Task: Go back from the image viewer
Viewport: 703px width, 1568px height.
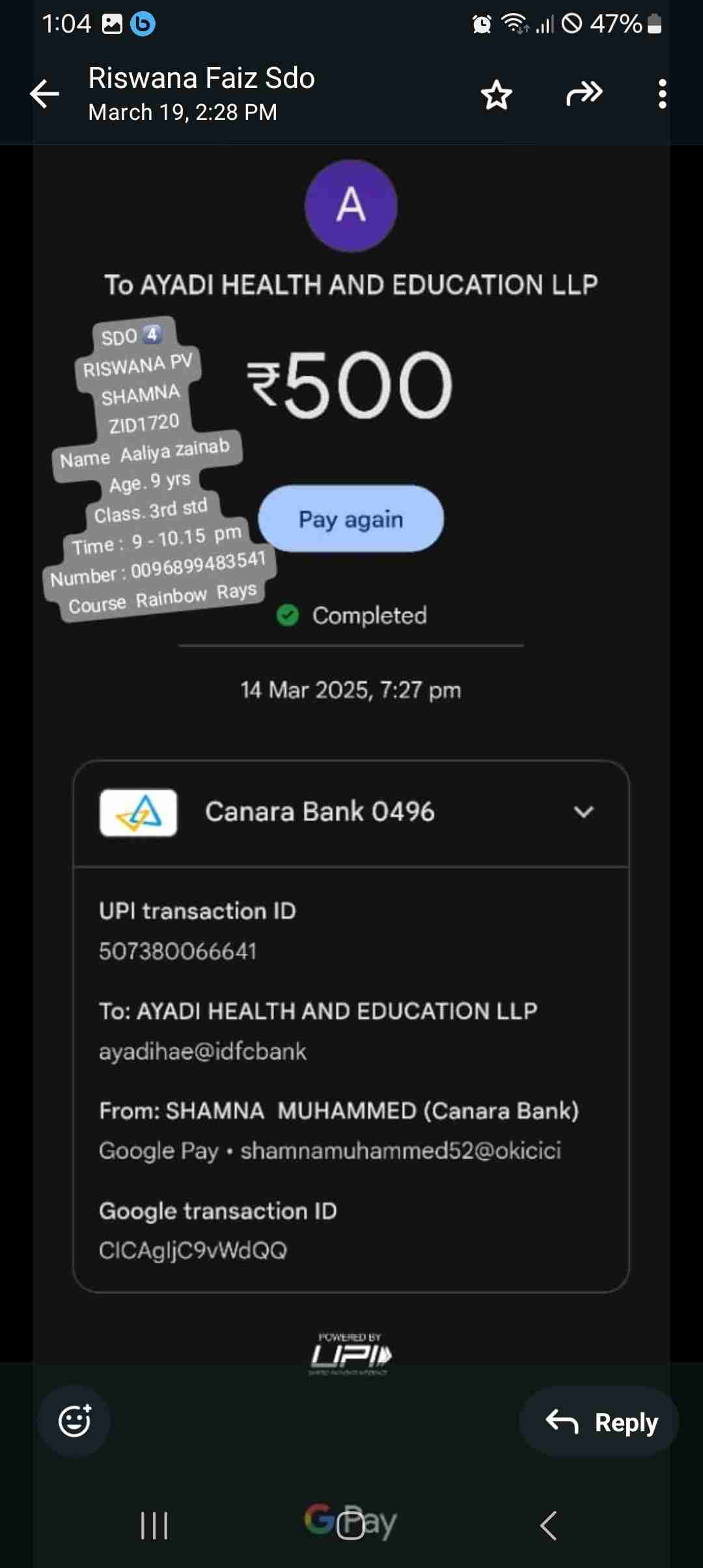Action: point(44,94)
